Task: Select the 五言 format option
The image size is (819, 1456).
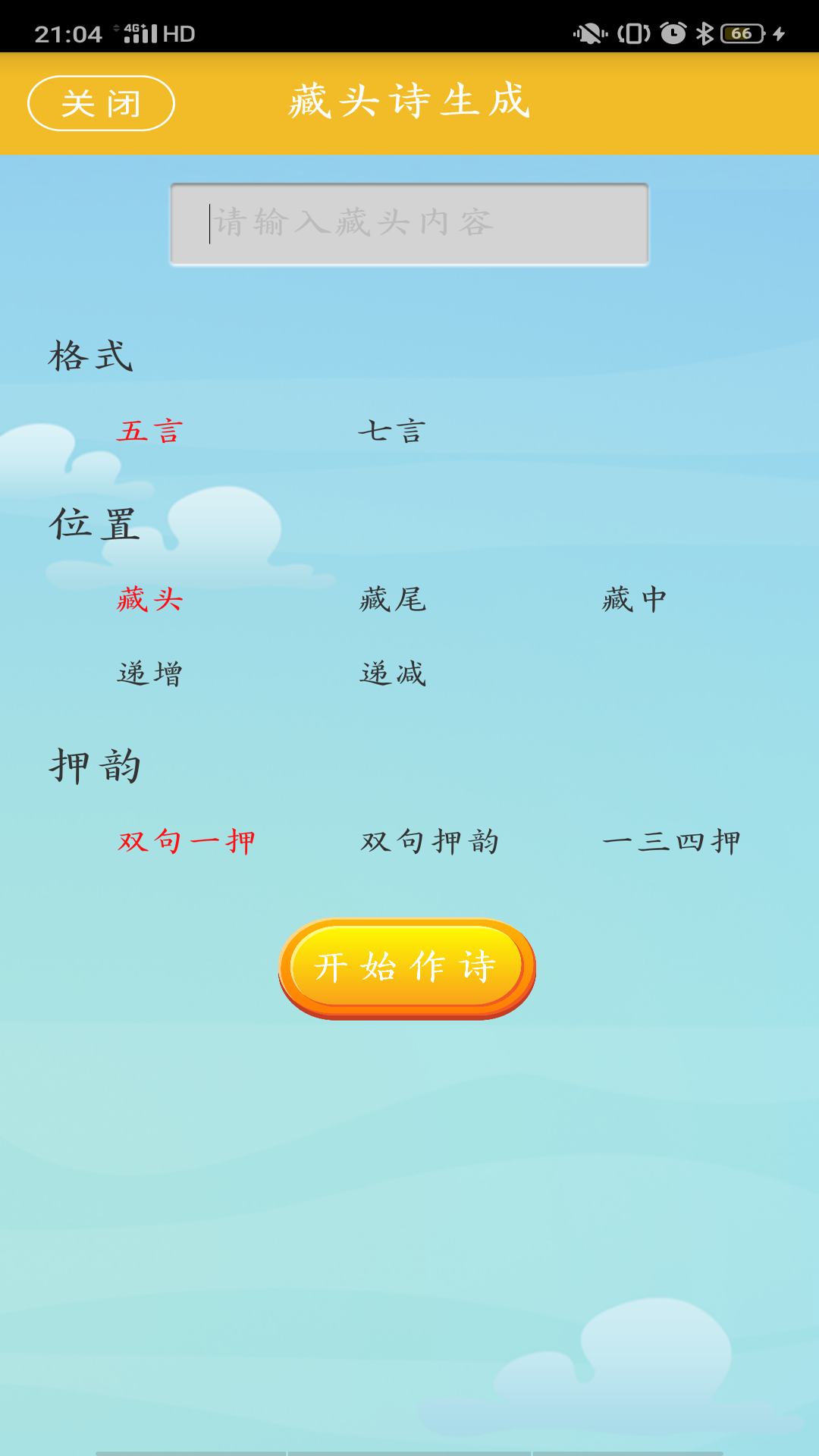Action: pos(149,432)
